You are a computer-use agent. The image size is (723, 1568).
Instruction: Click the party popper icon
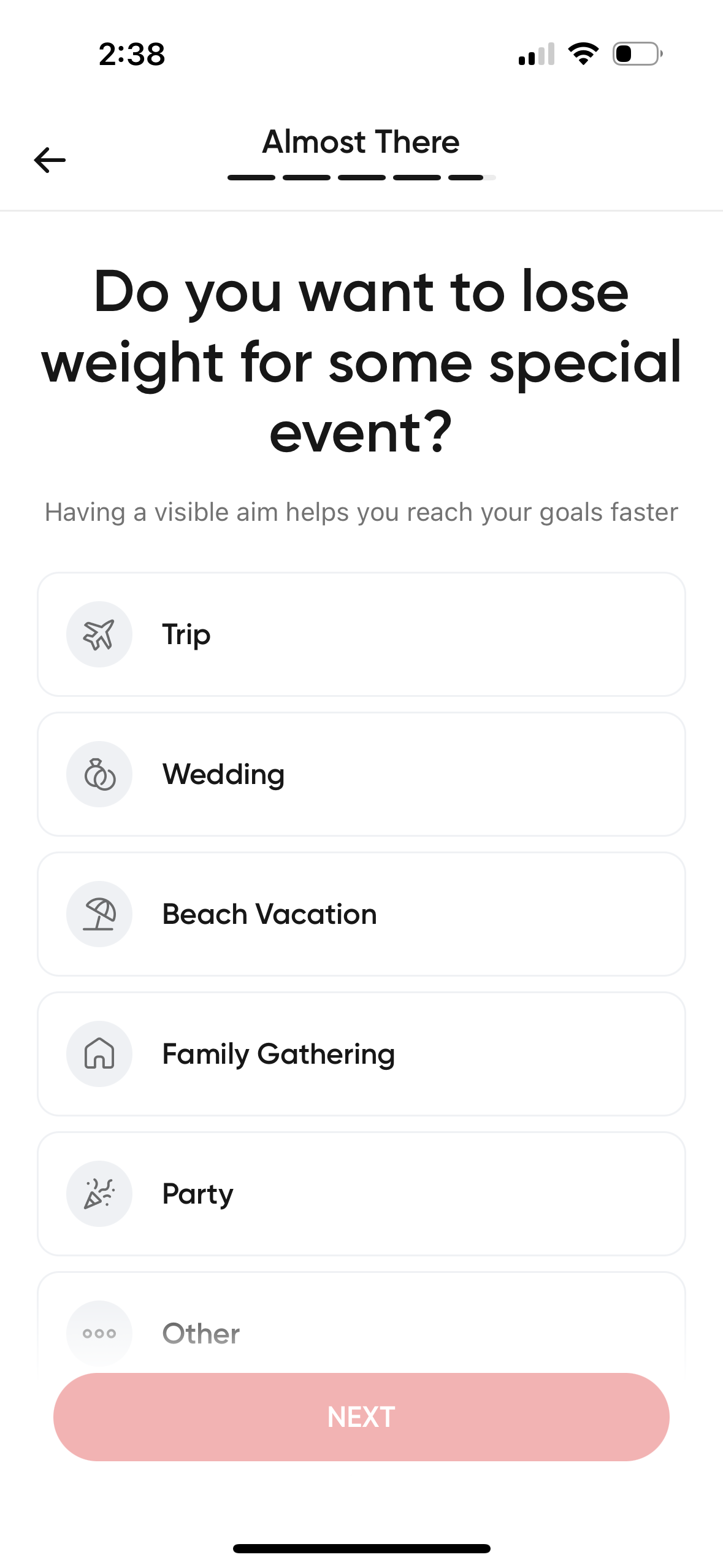coord(99,1193)
